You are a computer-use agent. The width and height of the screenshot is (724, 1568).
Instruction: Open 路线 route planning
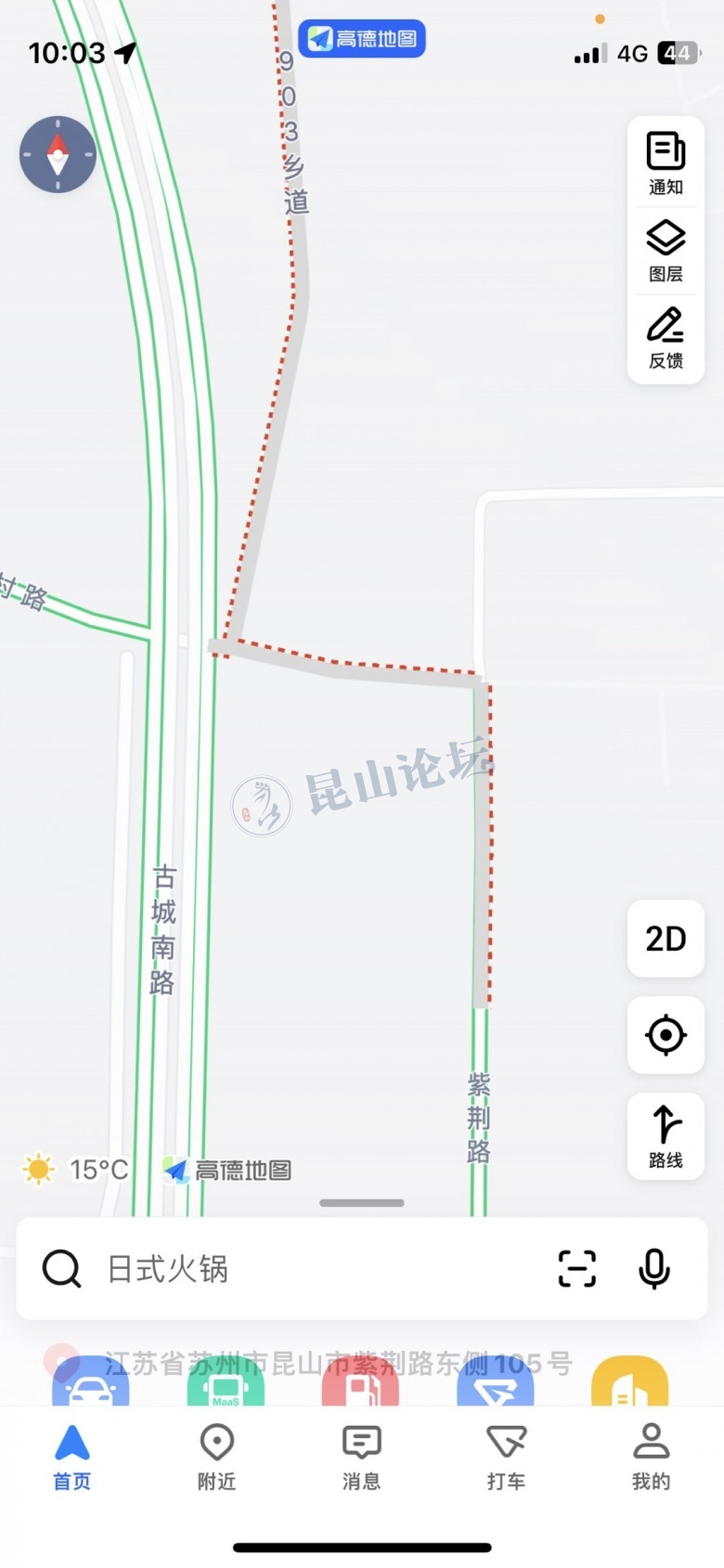click(666, 1136)
